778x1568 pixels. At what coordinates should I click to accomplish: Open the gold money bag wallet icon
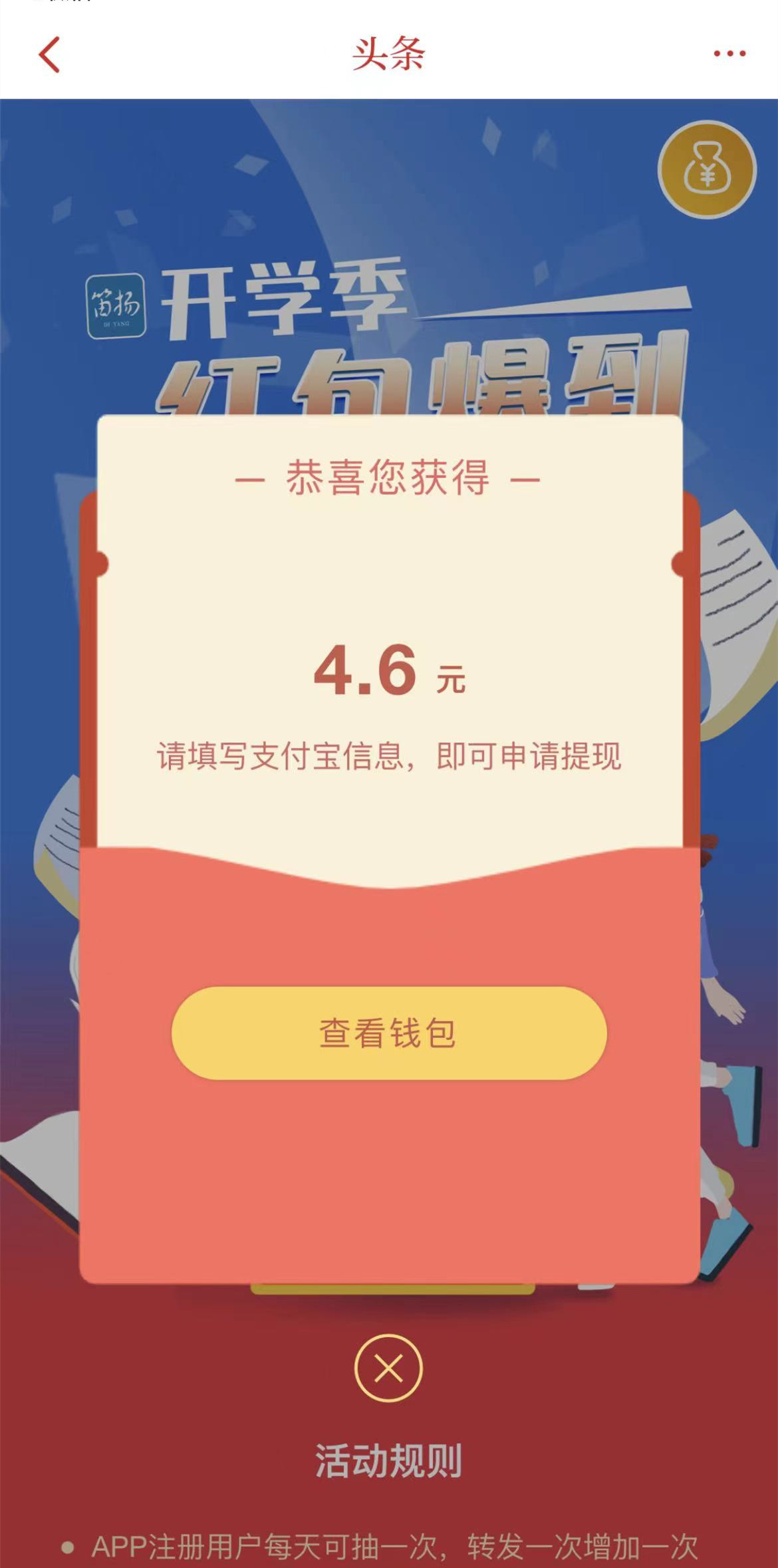click(x=707, y=170)
